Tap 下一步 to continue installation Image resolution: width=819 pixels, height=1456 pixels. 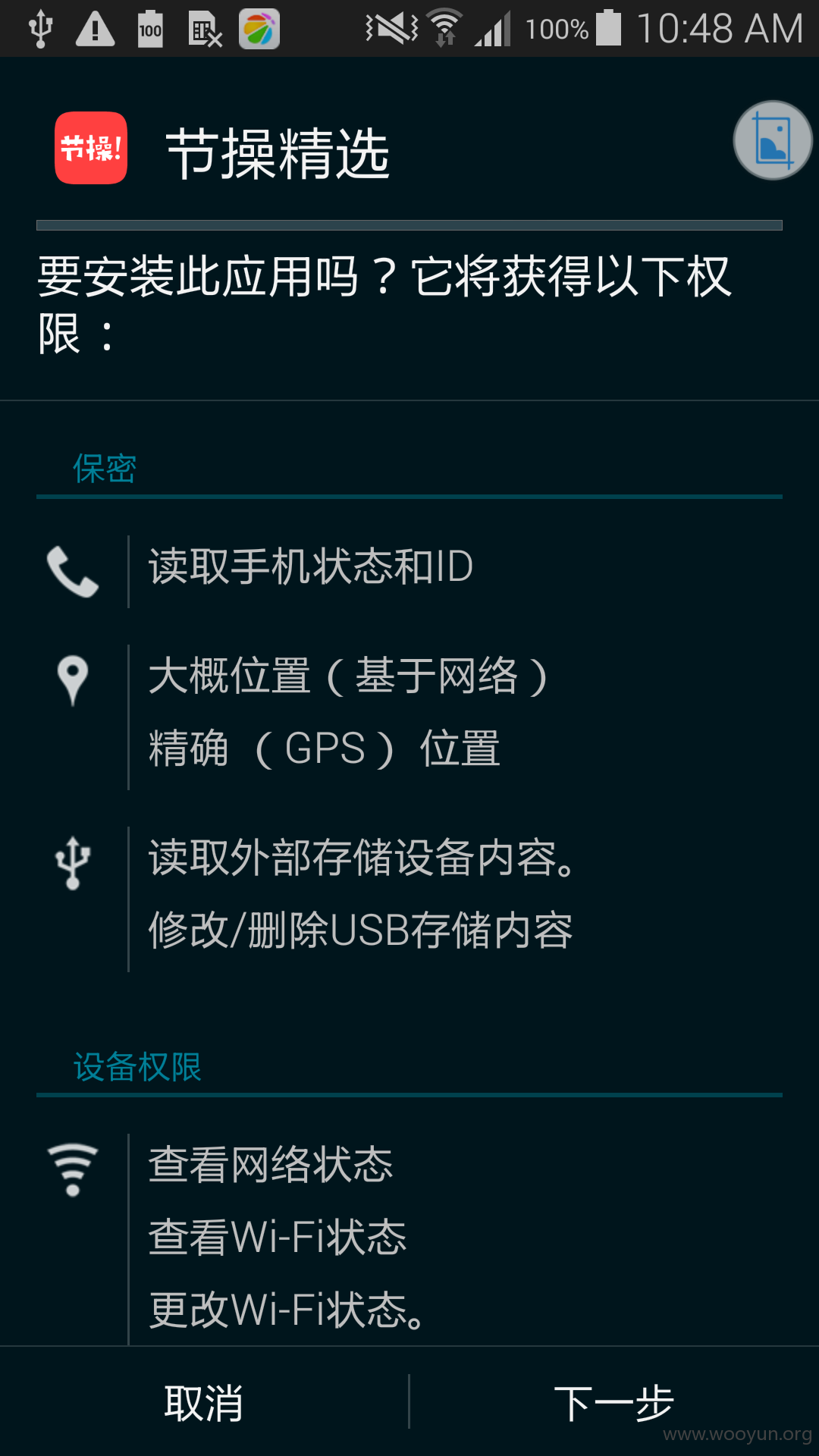[614, 1403]
